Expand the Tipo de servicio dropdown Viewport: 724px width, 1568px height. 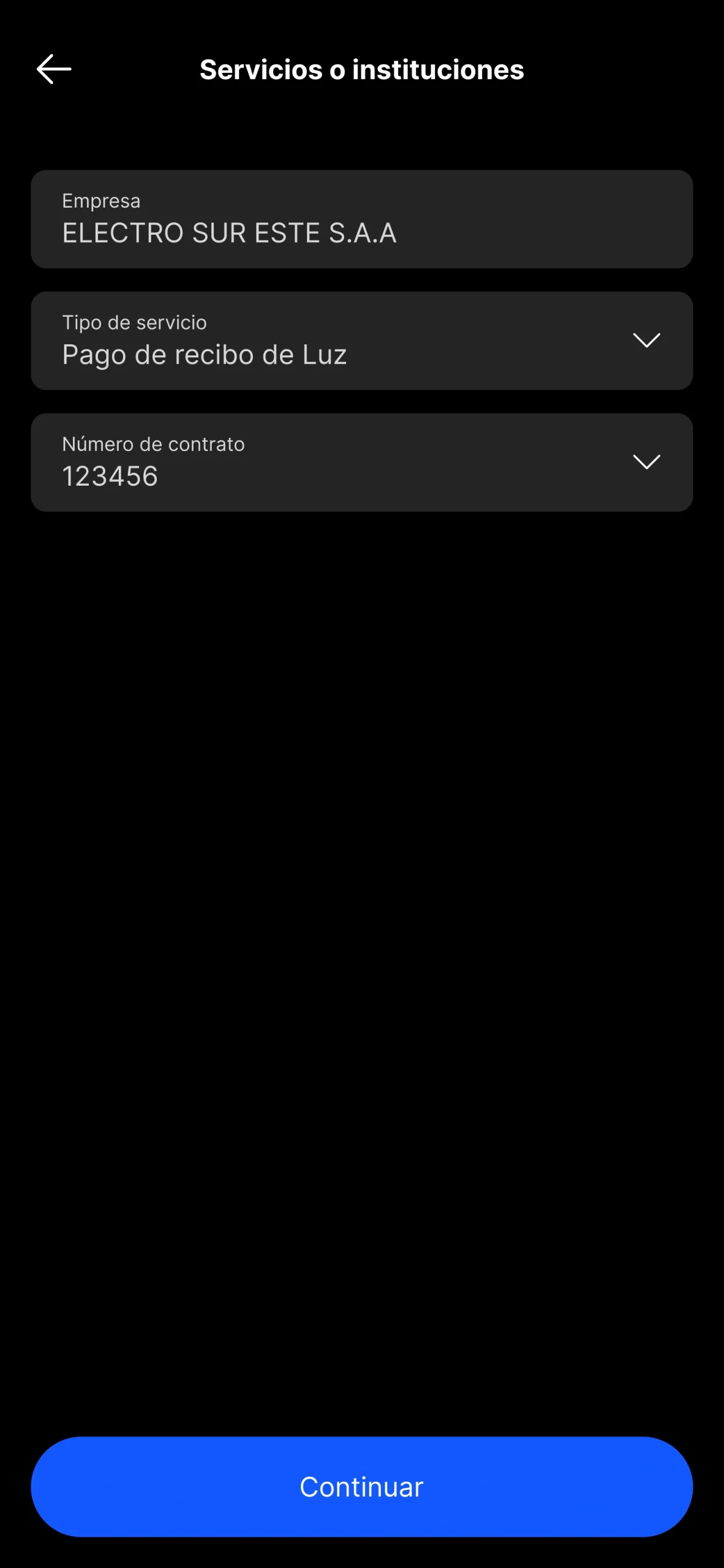click(x=361, y=341)
